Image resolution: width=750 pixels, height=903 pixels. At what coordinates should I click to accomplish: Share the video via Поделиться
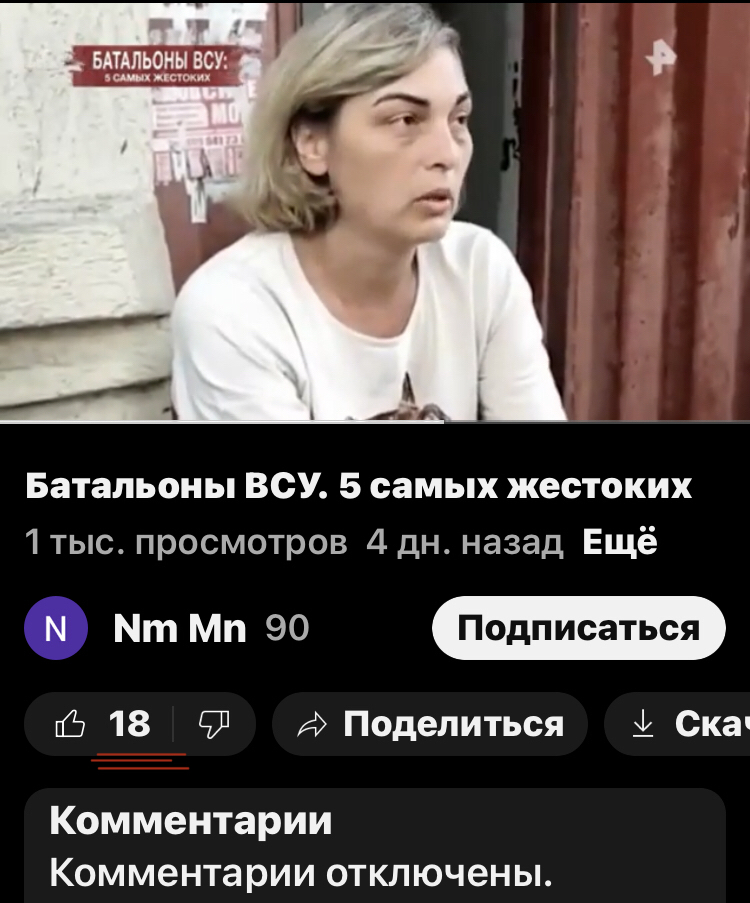click(430, 723)
